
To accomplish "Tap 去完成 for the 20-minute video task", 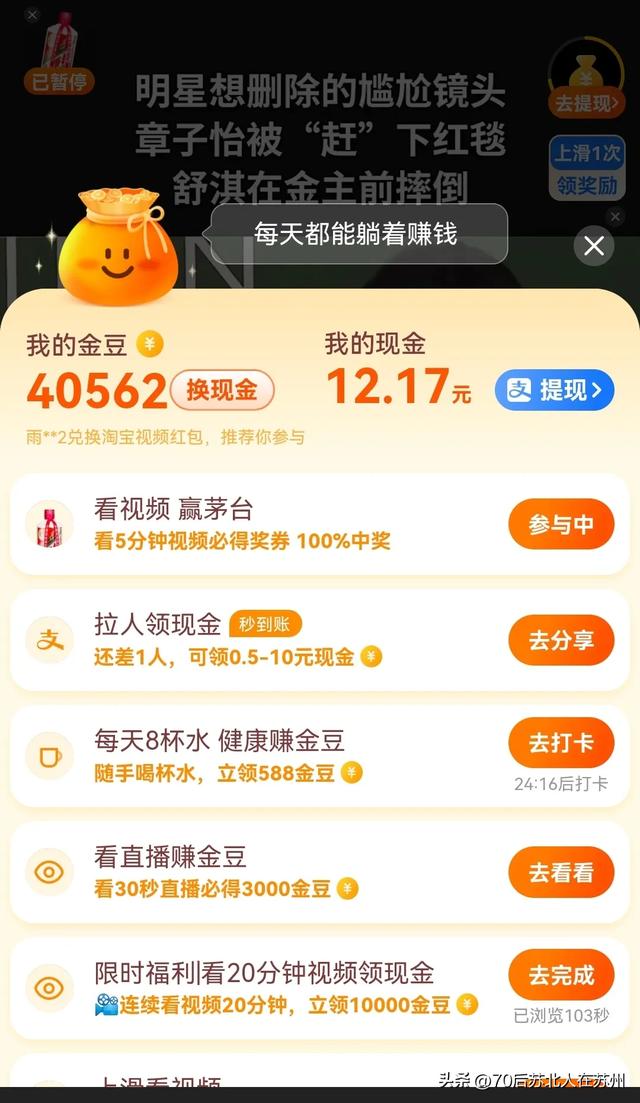I will click(561, 975).
